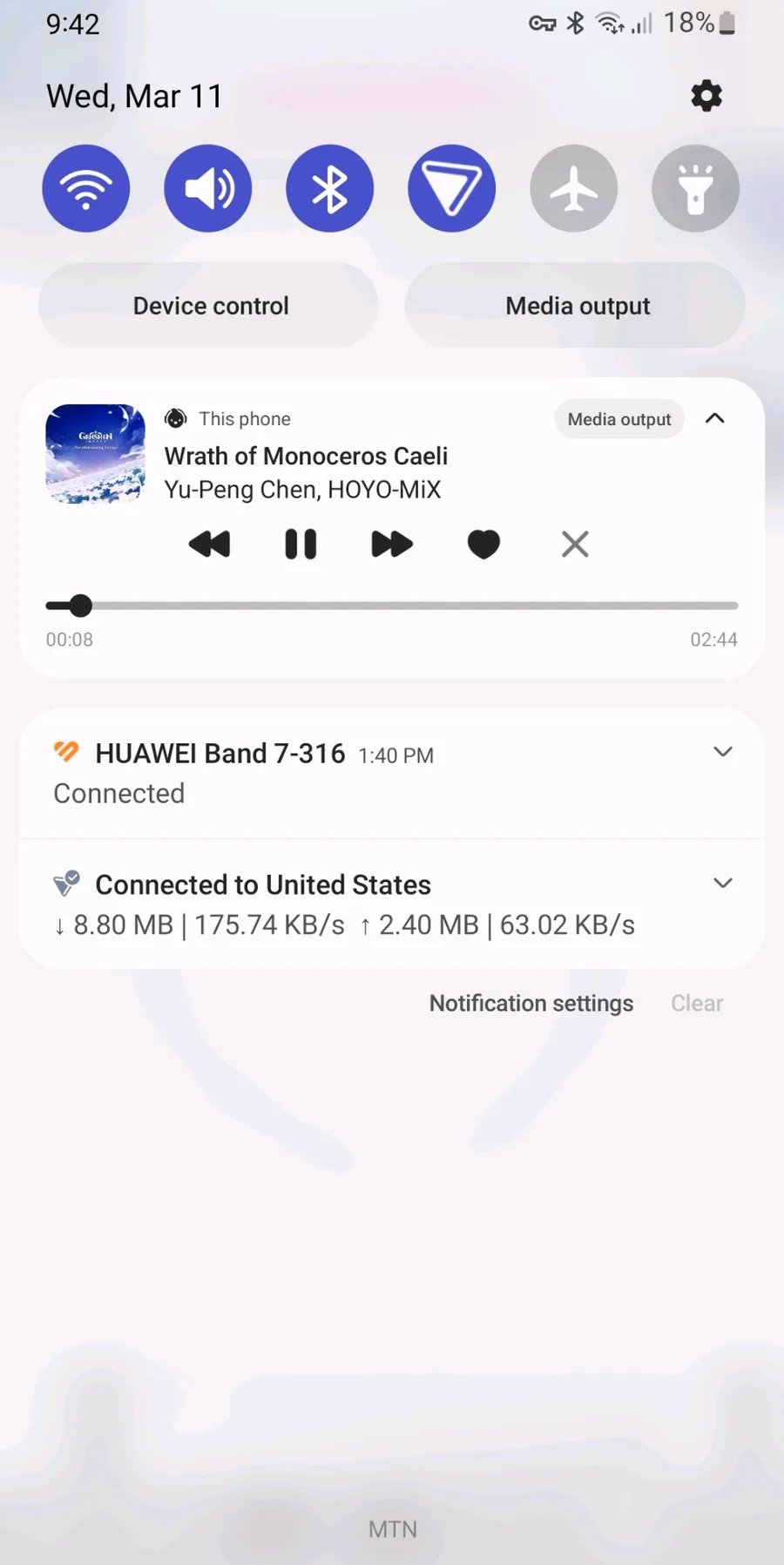Screen dimensions: 784x1565
Task: Skip to the next track
Action: click(x=392, y=545)
